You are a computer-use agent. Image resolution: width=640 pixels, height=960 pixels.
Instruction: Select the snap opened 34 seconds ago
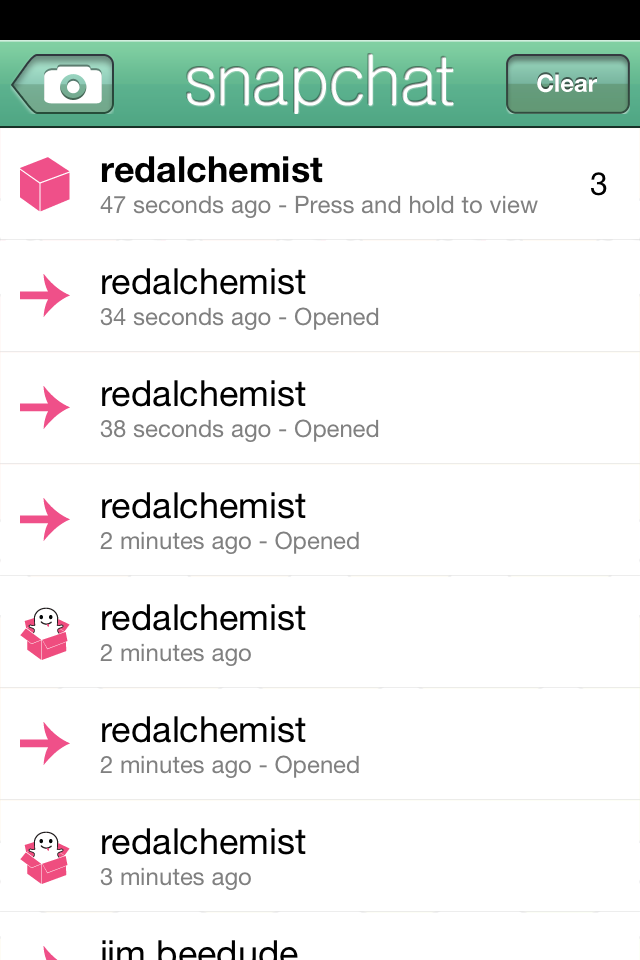320,297
